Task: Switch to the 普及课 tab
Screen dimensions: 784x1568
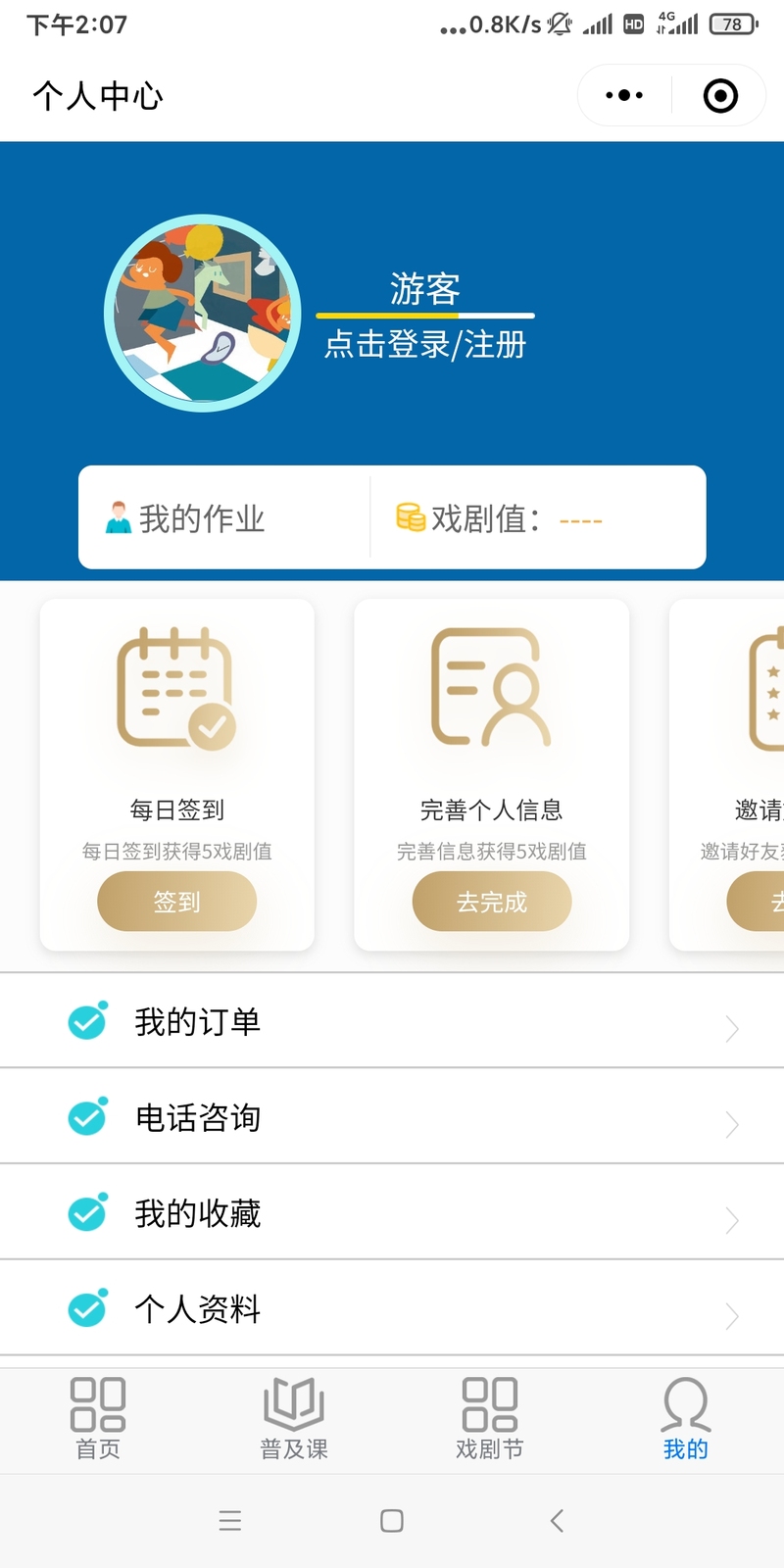Action: pos(294,1418)
